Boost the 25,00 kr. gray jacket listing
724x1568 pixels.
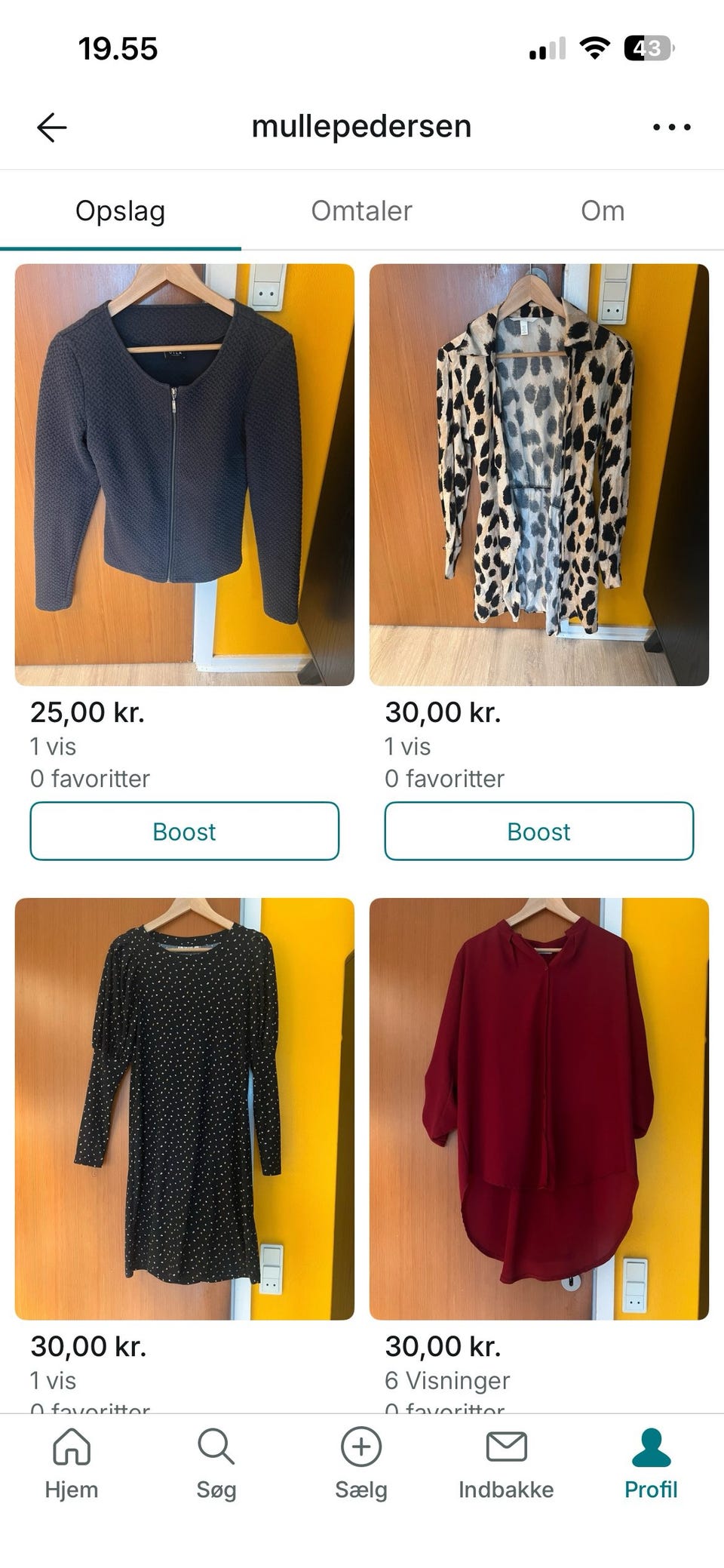coord(184,832)
